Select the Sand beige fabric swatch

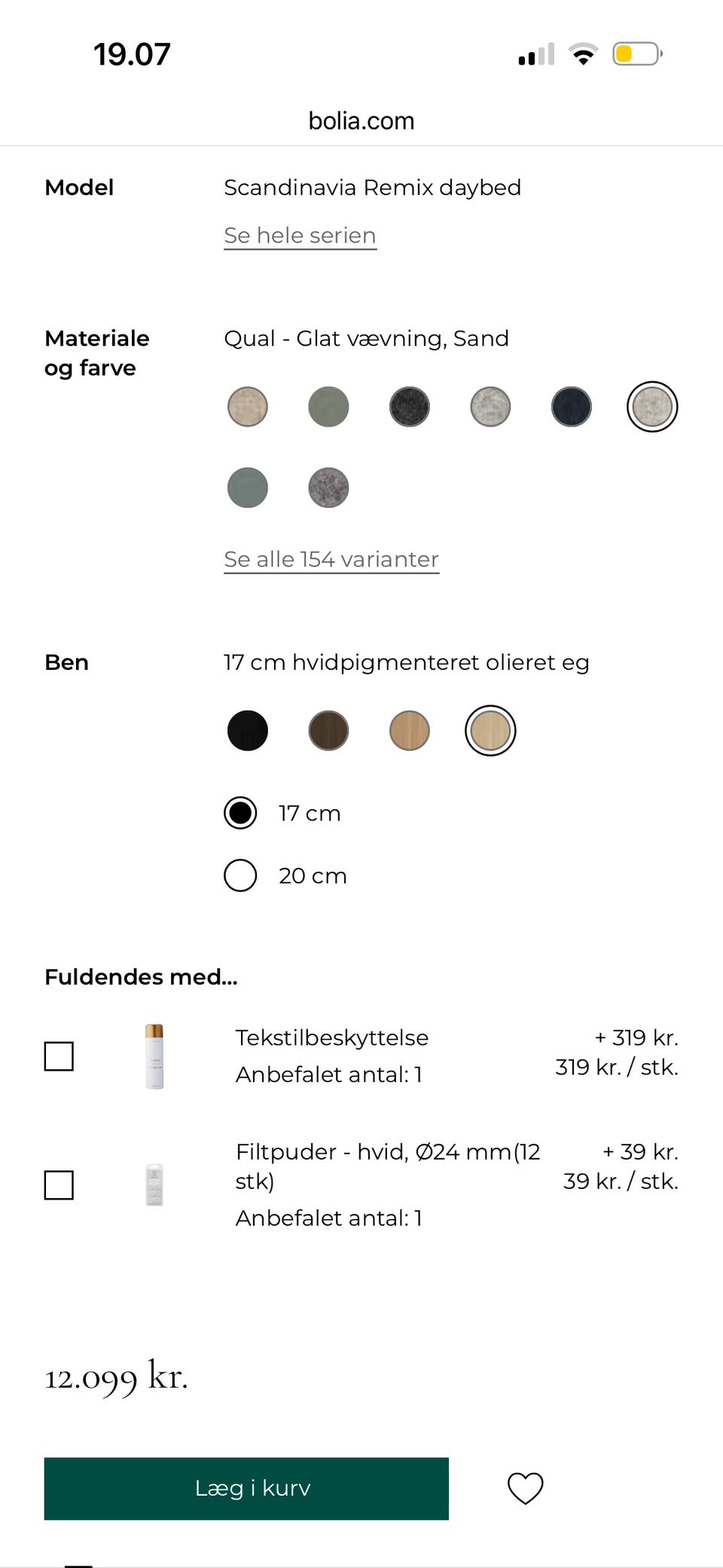[x=248, y=406]
